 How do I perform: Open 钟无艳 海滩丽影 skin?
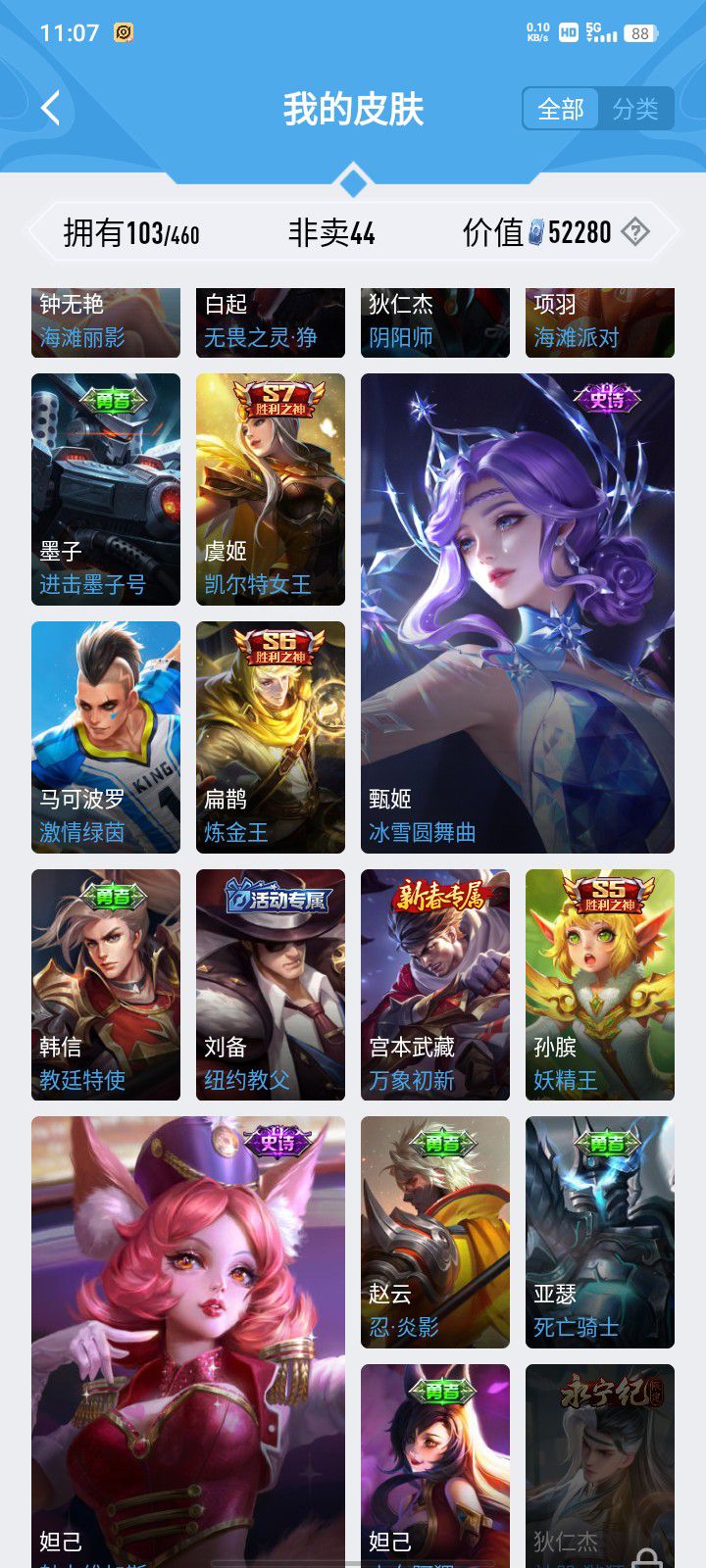(106, 323)
